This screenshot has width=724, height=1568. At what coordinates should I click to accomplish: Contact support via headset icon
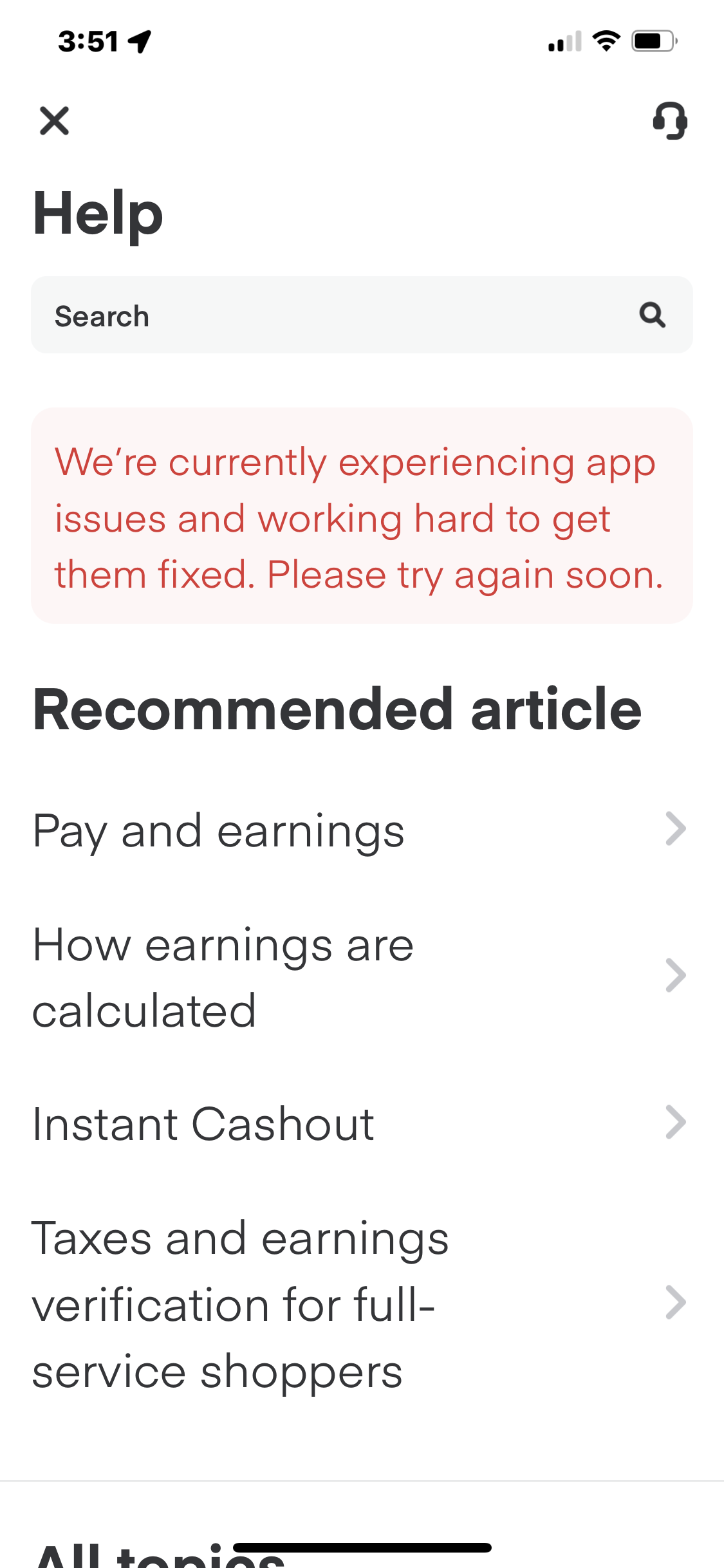[670, 120]
